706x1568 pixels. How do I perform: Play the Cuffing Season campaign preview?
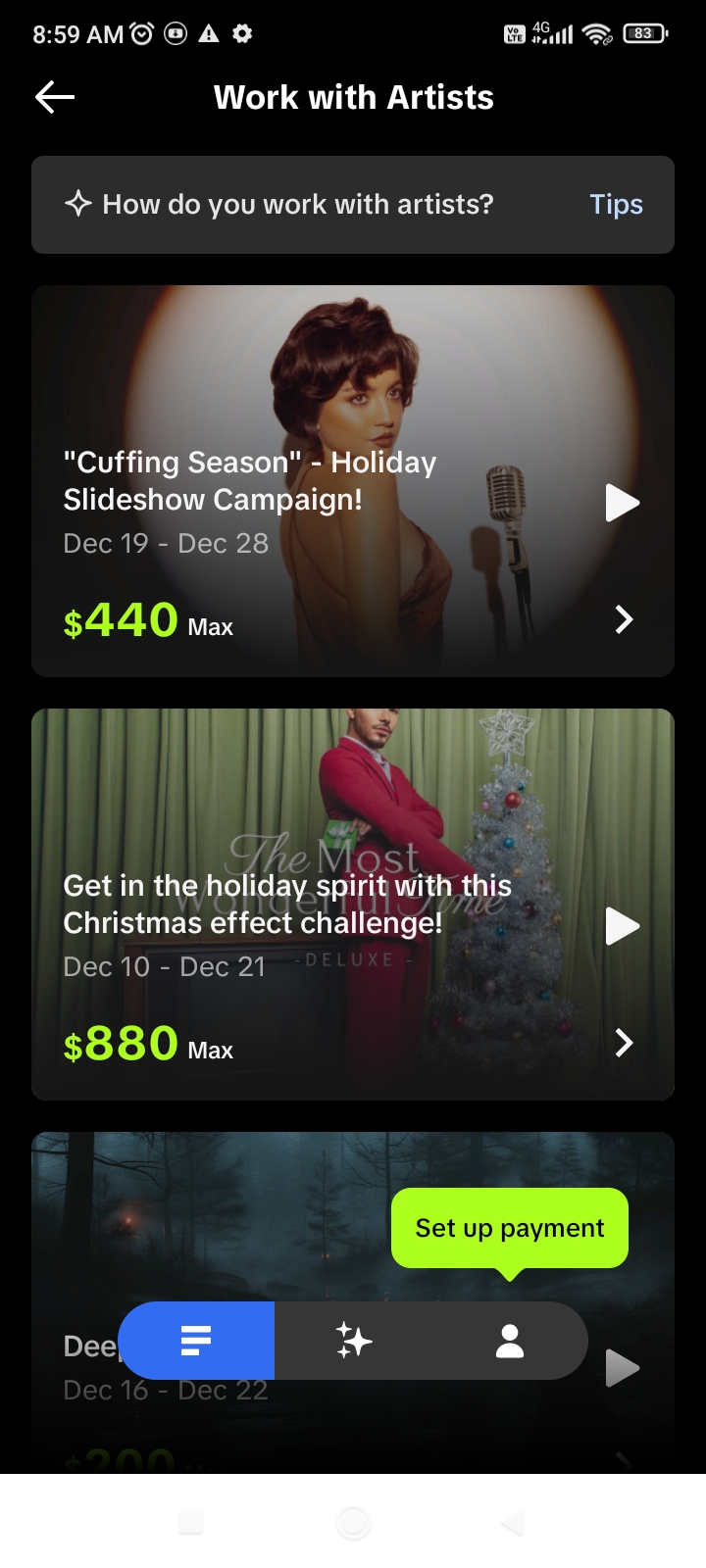pos(622,503)
